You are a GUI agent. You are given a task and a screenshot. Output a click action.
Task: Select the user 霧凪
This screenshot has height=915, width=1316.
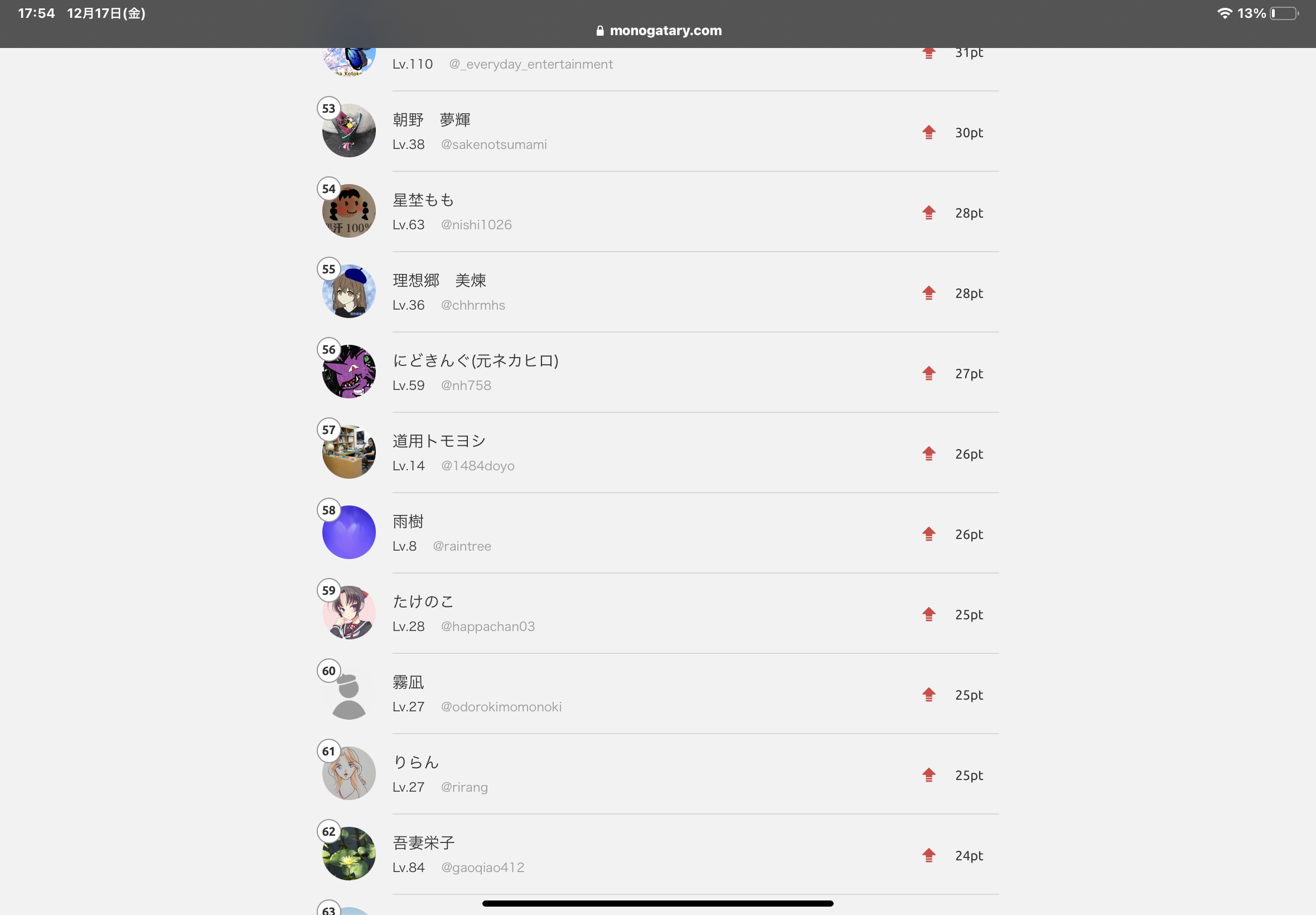657,693
